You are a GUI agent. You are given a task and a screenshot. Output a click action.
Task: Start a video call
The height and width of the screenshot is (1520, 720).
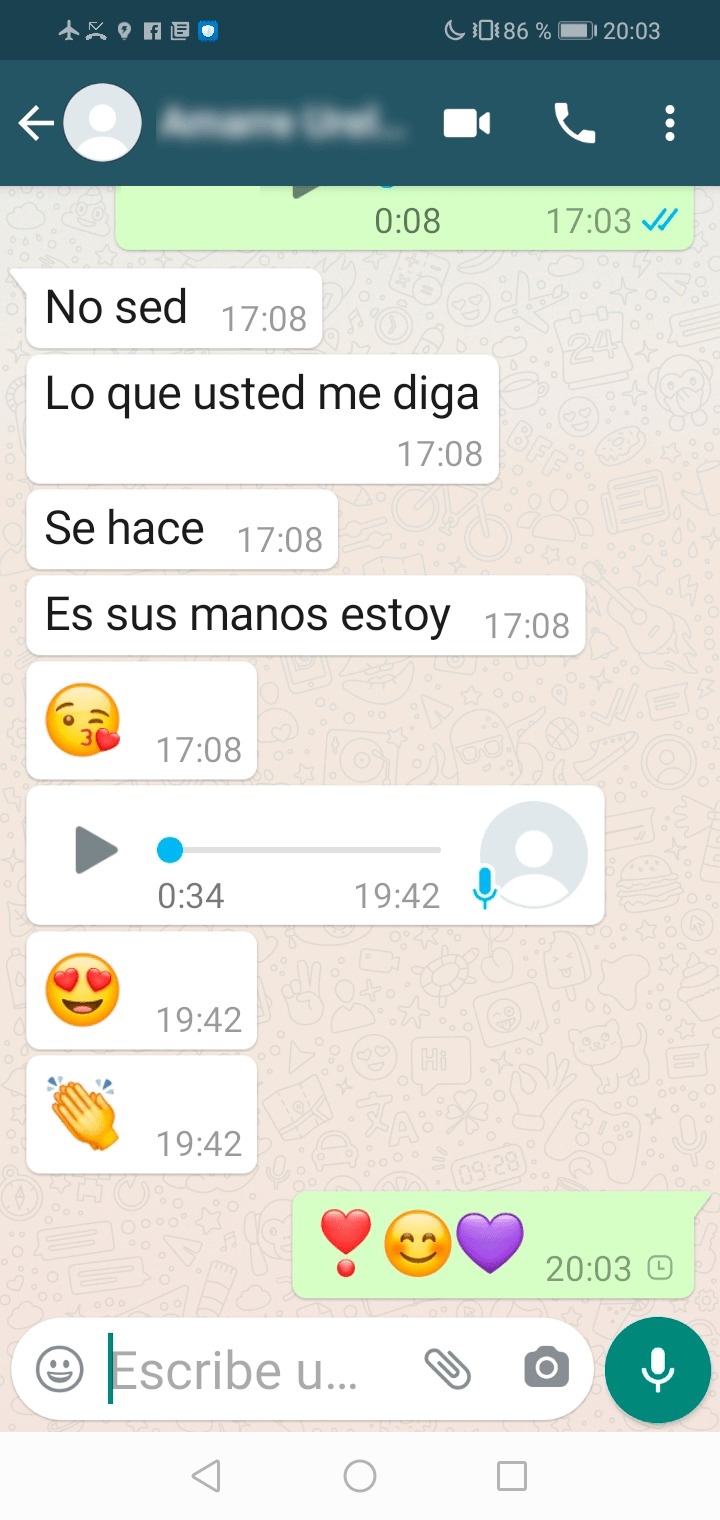point(466,124)
